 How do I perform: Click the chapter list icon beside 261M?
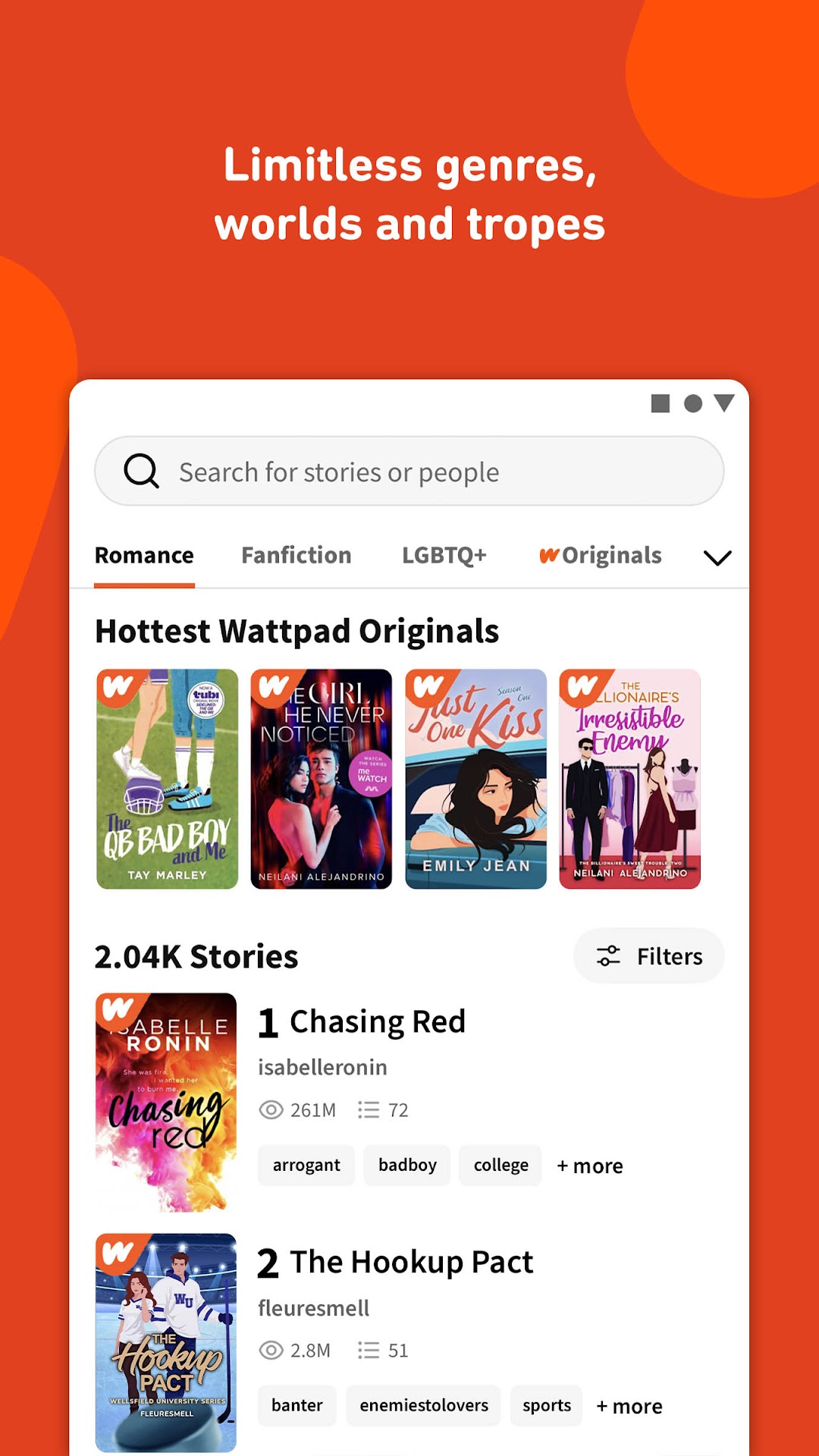coord(369,1109)
